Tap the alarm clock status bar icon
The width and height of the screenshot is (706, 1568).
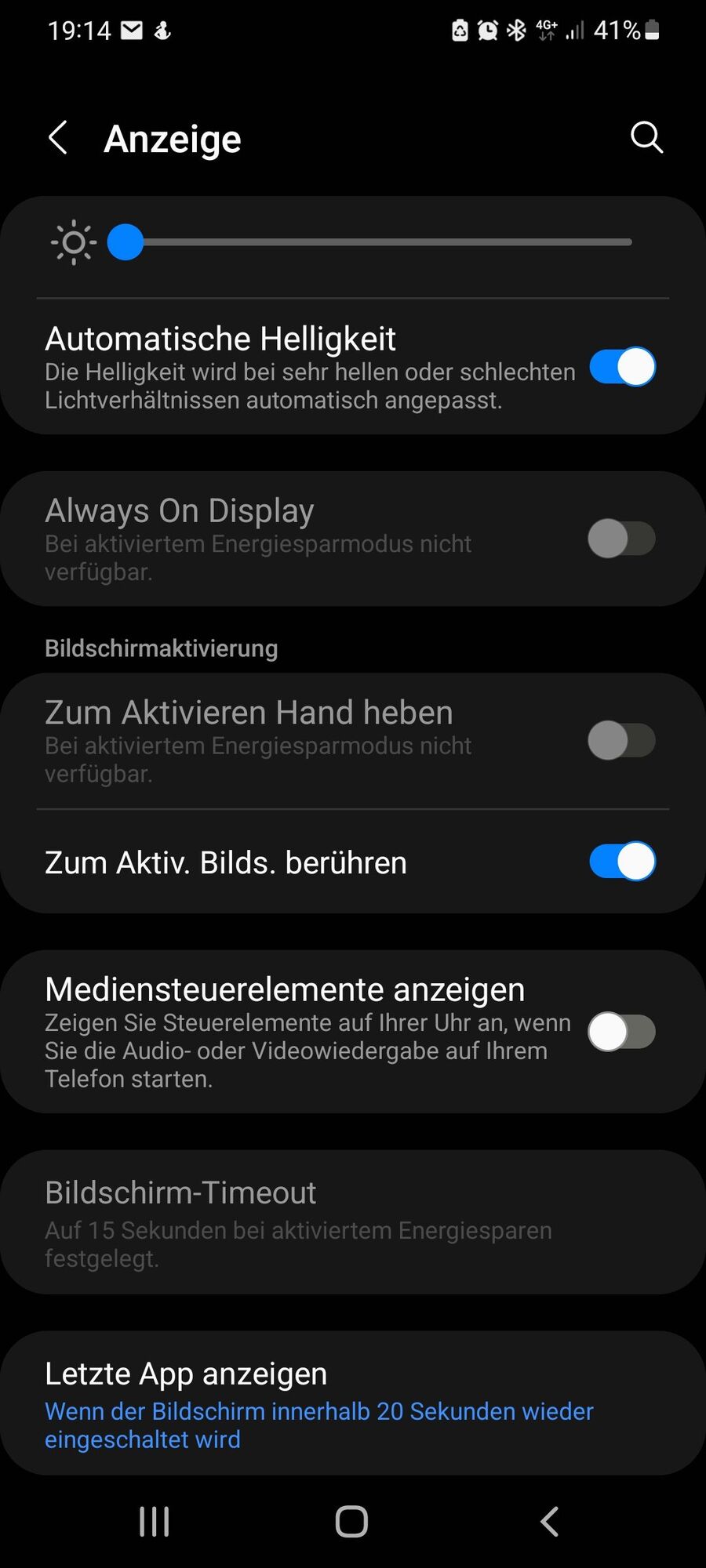tap(486, 30)
